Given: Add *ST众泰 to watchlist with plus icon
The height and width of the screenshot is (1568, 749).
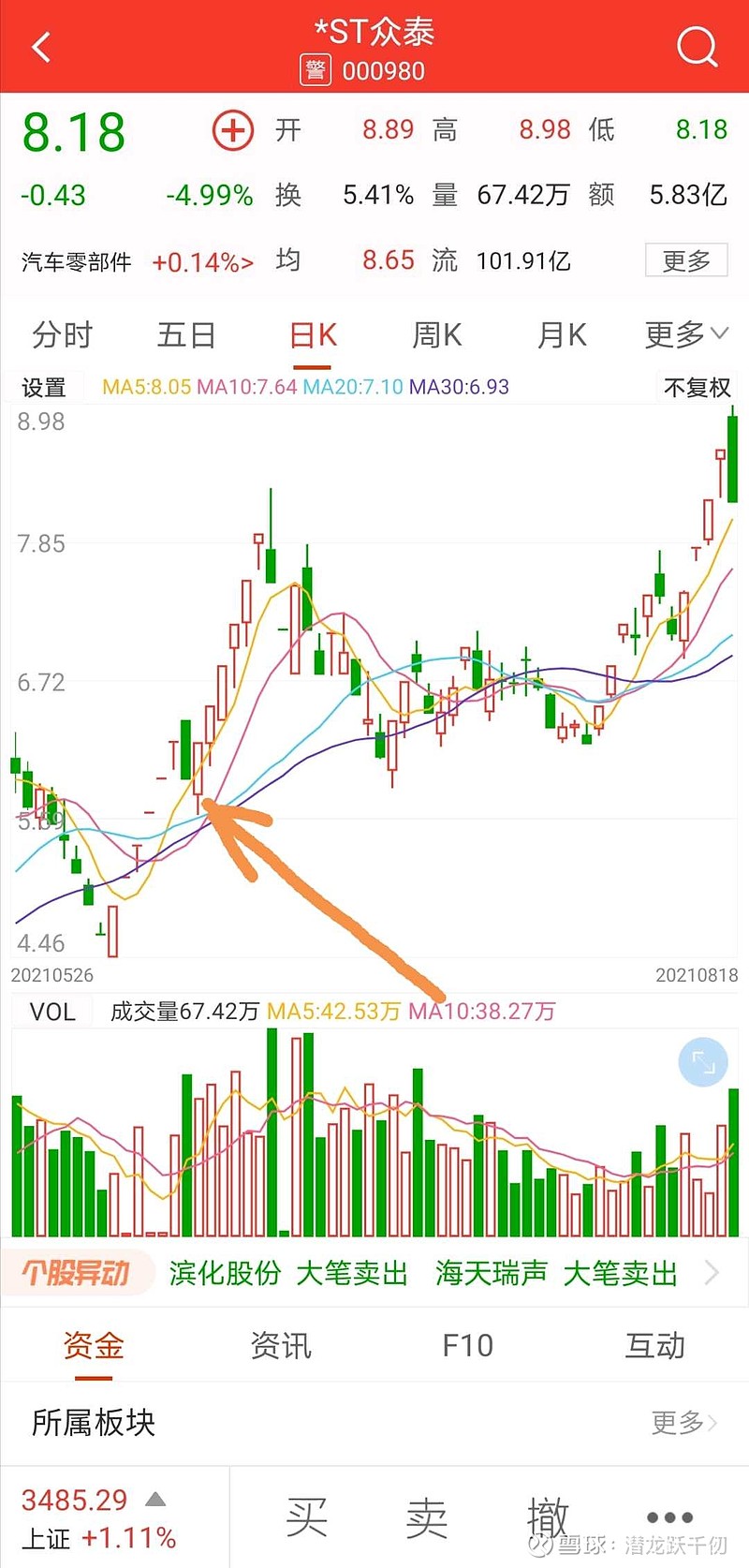Looking at the screenshot, I should [233, 130].
